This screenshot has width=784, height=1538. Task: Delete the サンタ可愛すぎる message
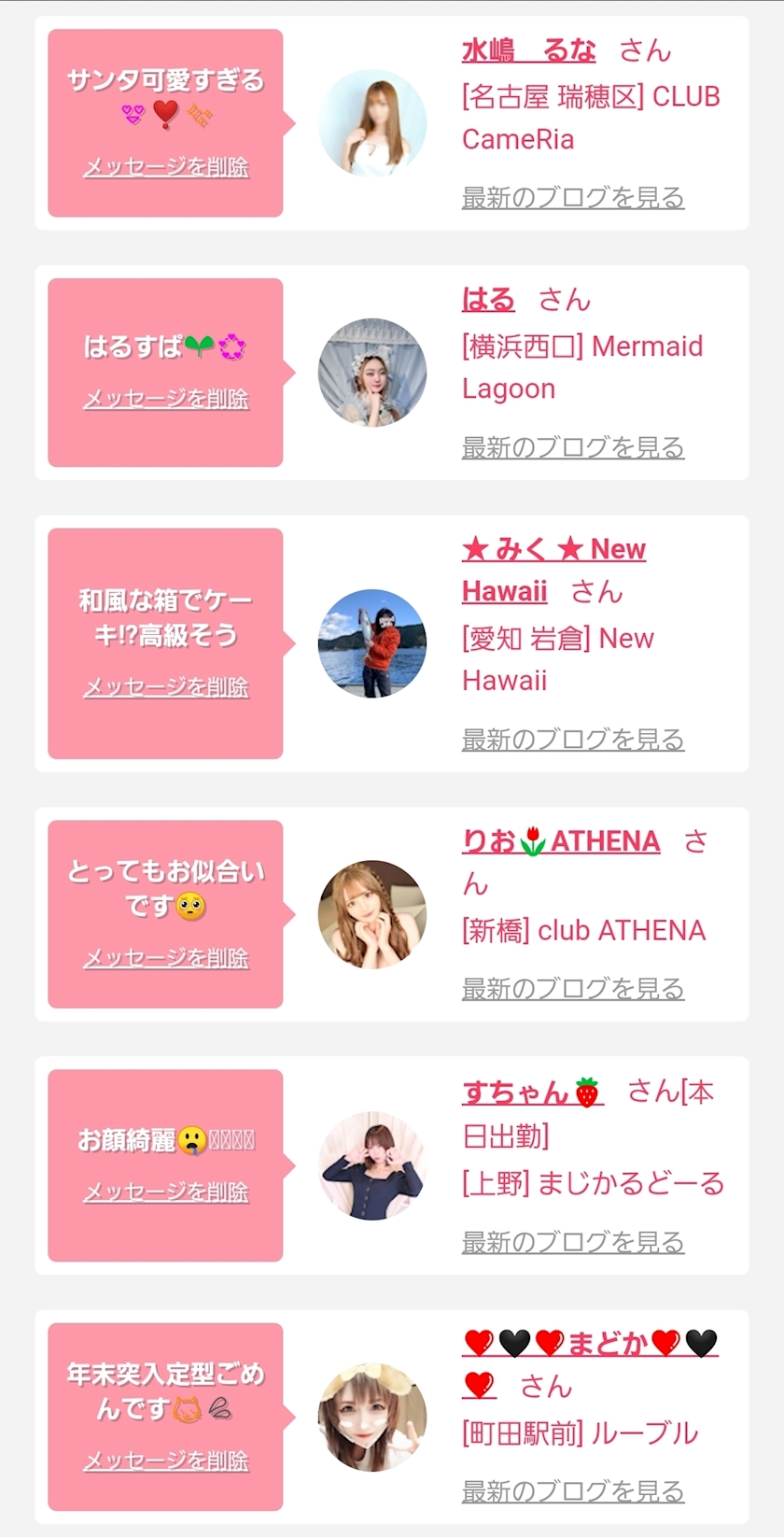[166, 167]
